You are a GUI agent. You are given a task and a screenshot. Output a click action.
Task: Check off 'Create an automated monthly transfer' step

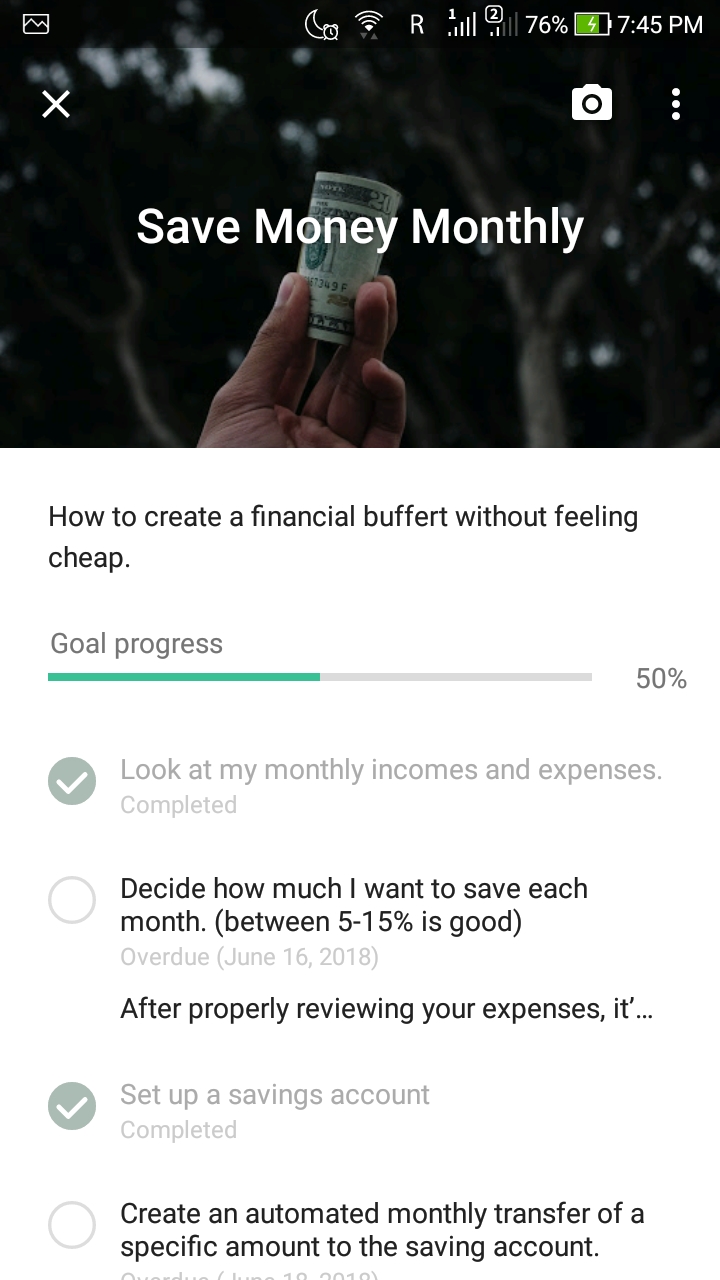pos(72,1225)
